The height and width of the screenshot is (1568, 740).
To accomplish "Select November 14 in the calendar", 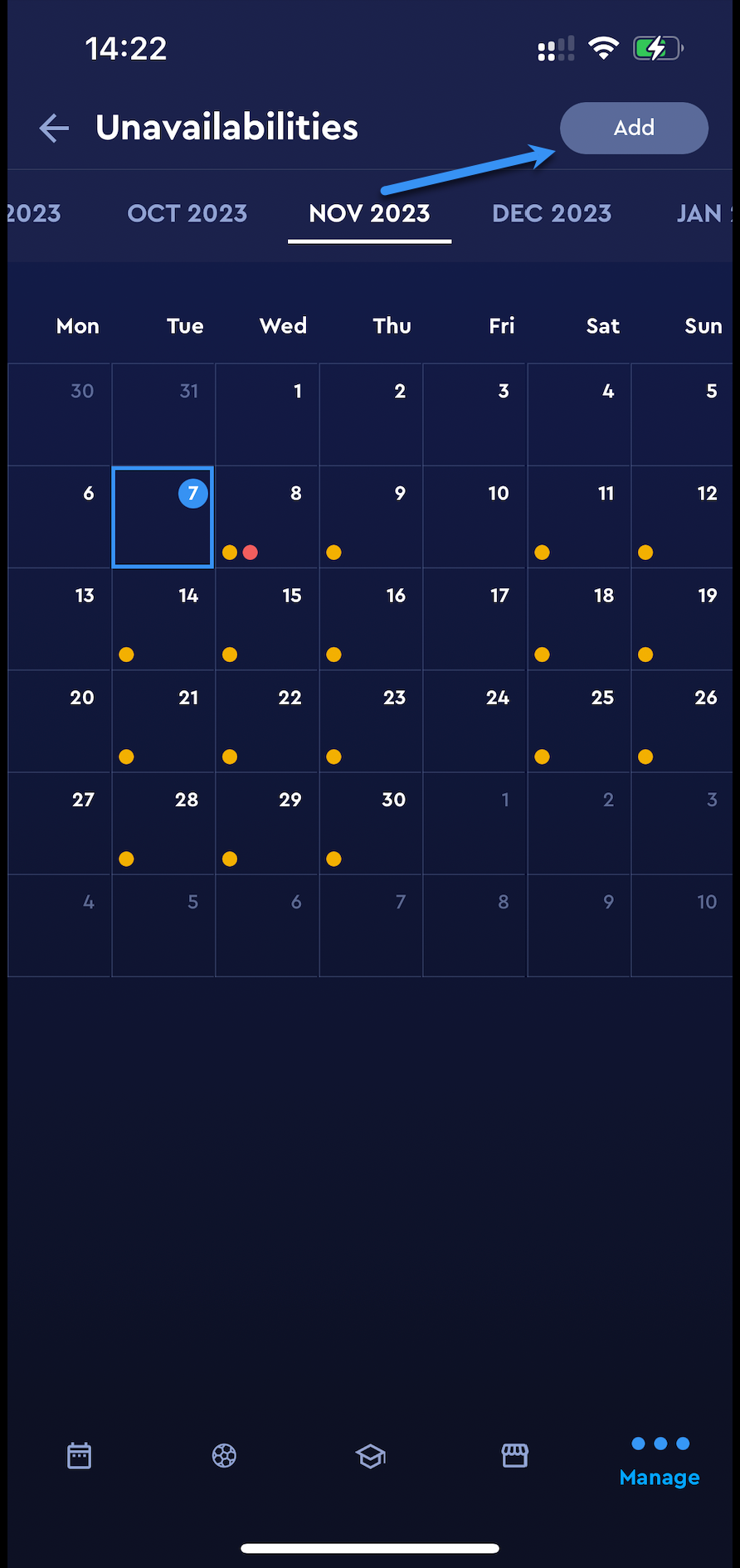I will (x=163, y=619).
